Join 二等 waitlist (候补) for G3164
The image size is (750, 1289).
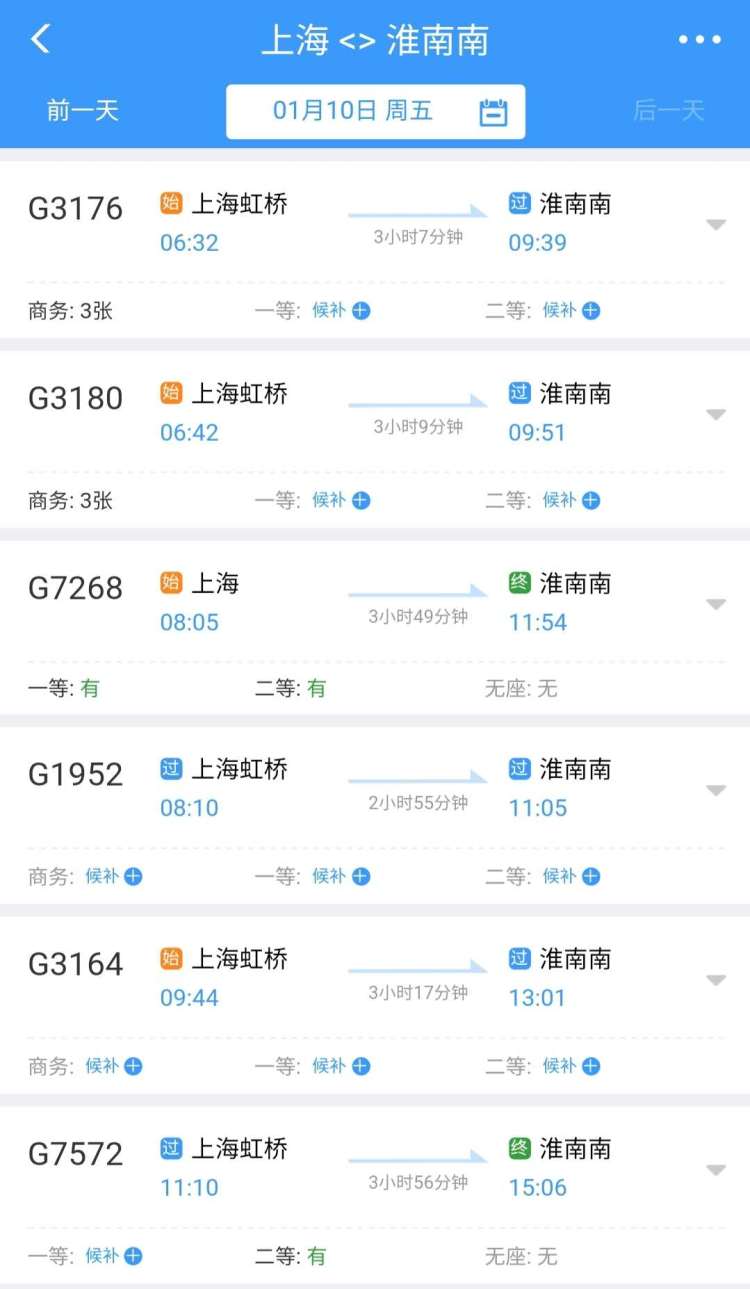[571, 1066]
